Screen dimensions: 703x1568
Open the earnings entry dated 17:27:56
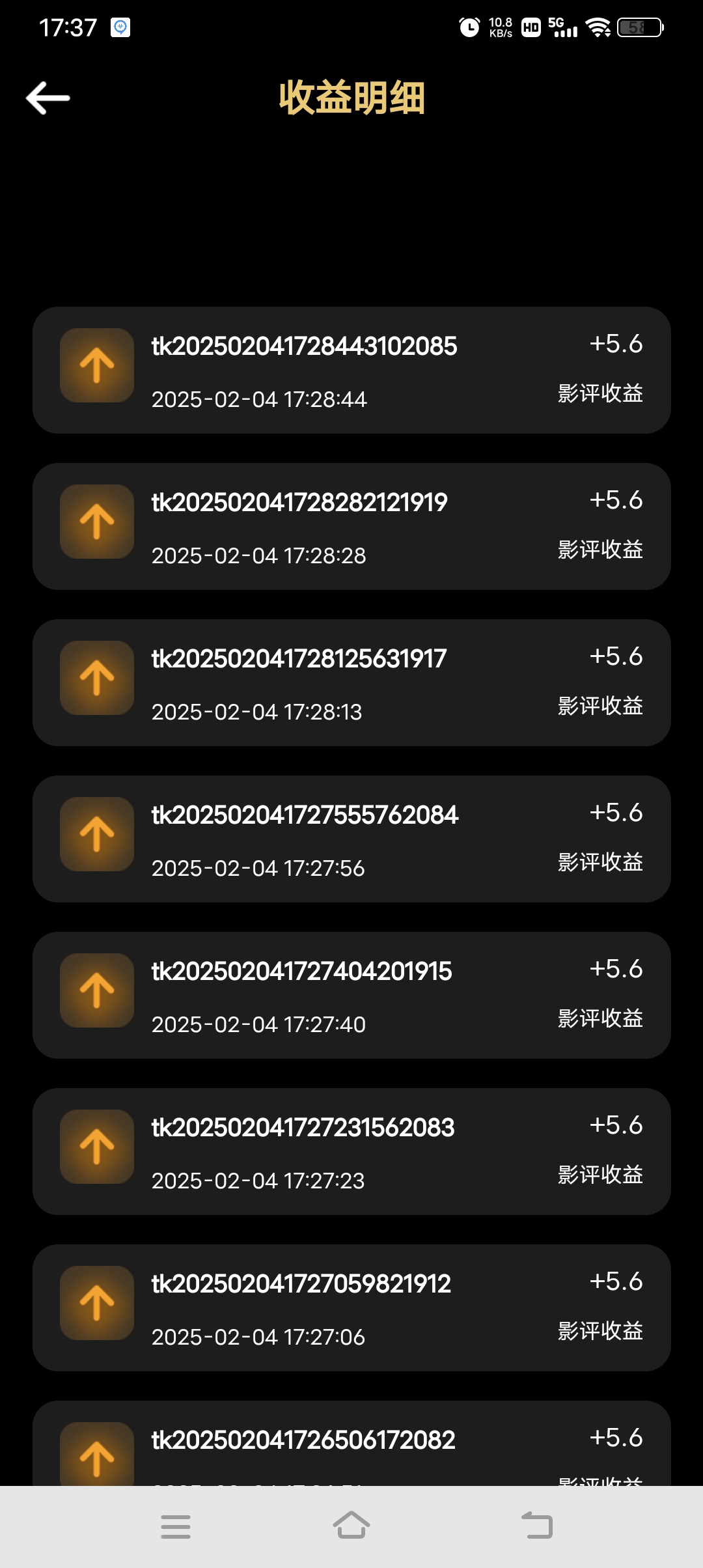click(351, 839)
